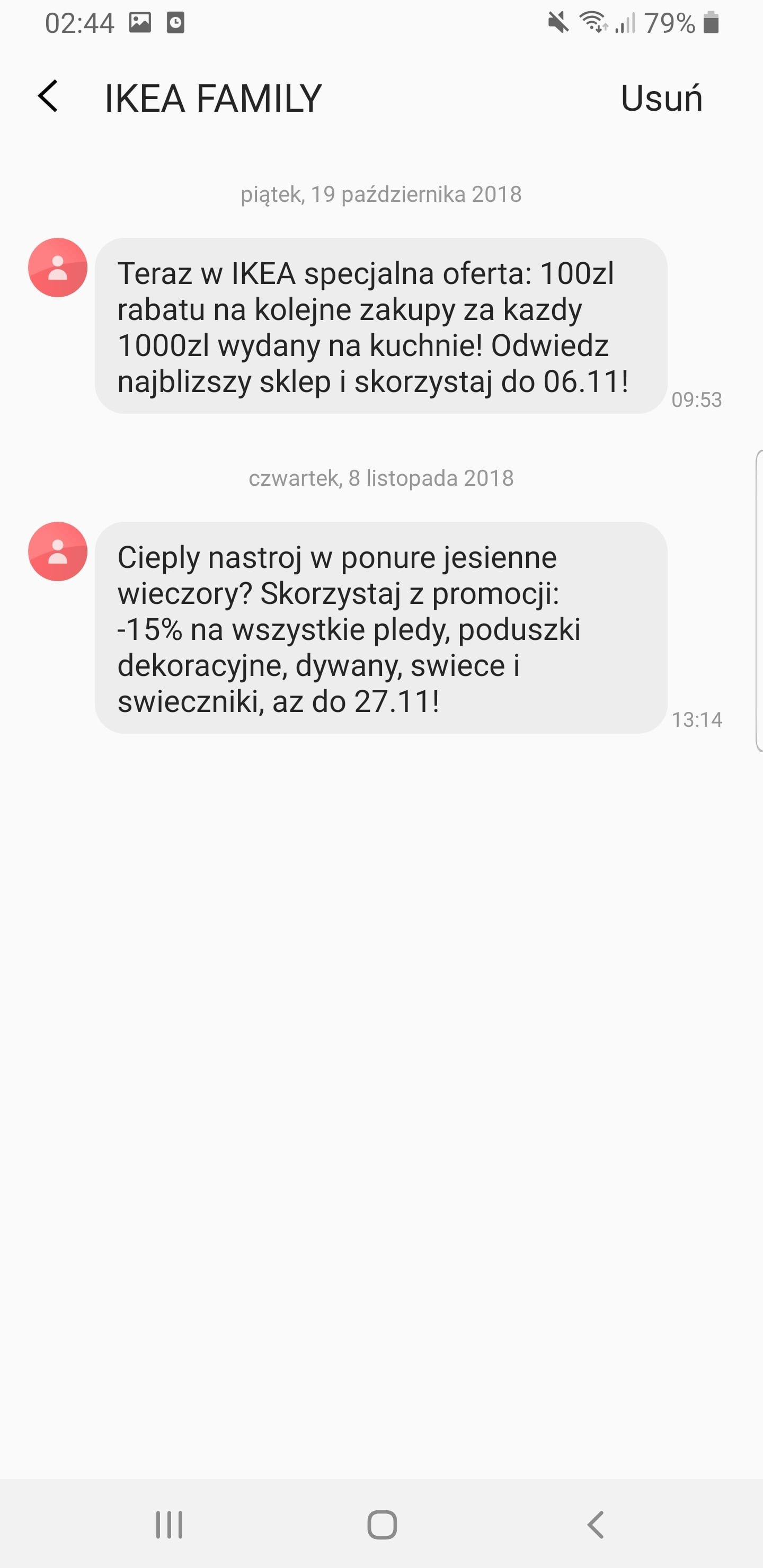Tap sender avatar beside the 09:53 message

[x=58, y=267]
